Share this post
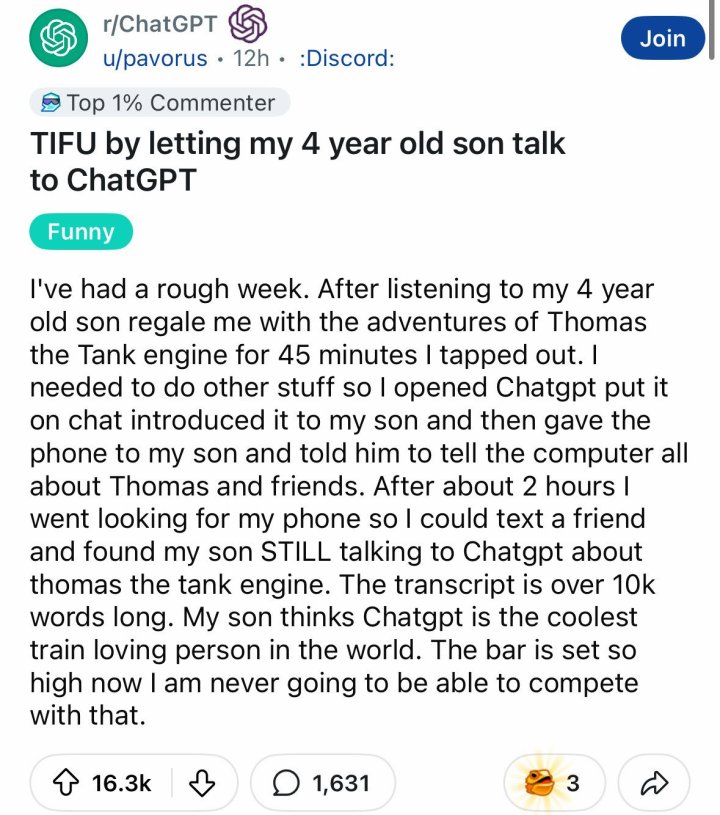The height and width of the screenshot is (815, 720). pyautogui.click(x=656, y=783)
